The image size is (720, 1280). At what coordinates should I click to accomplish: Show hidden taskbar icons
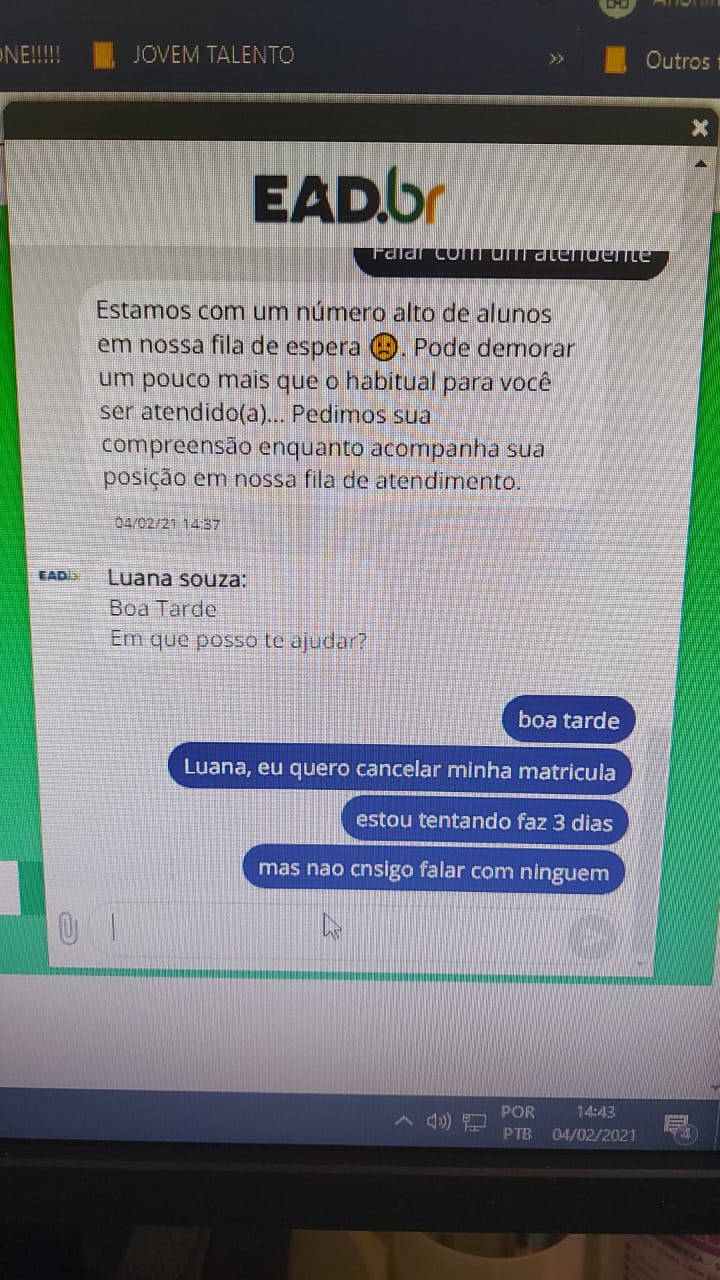(403, 1121)
